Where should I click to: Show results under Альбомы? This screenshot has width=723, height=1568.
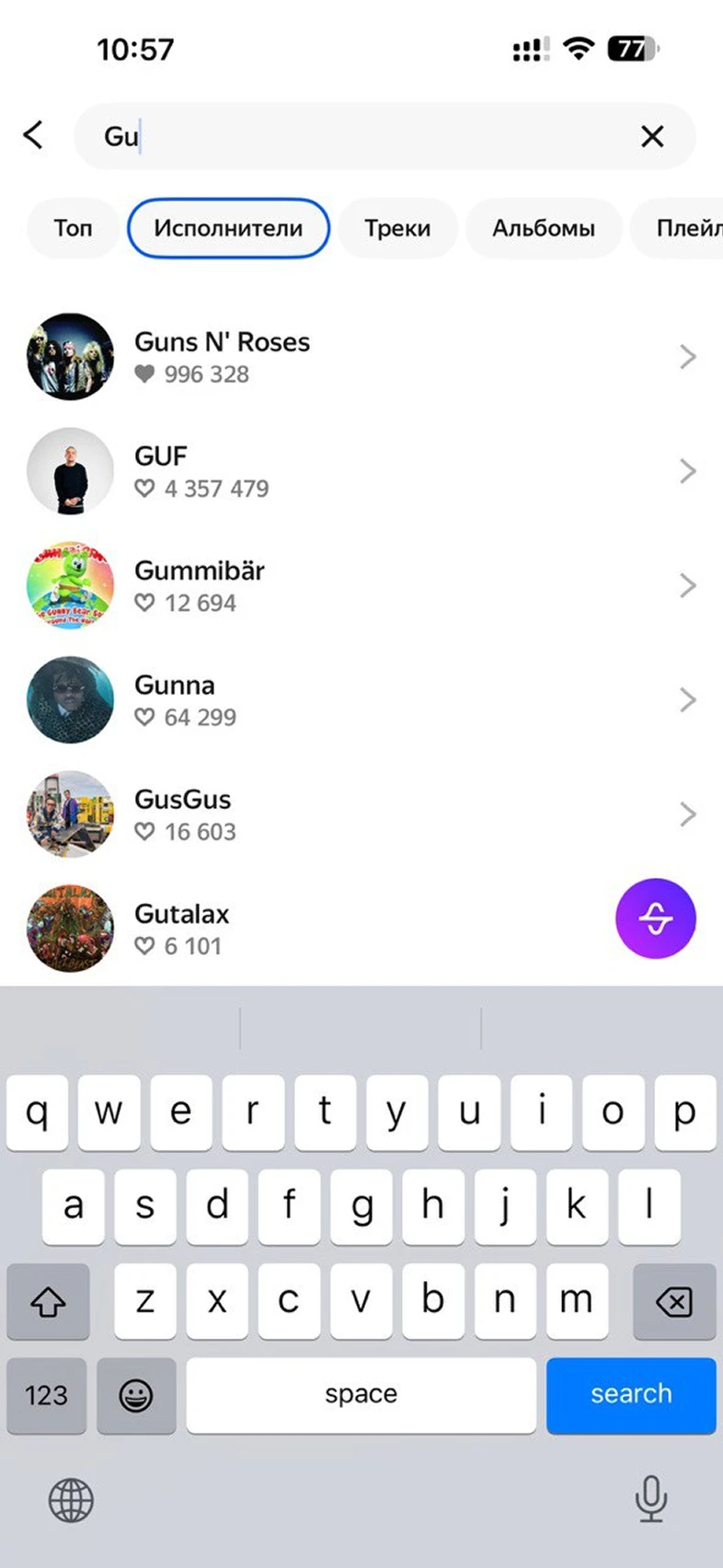544,228
